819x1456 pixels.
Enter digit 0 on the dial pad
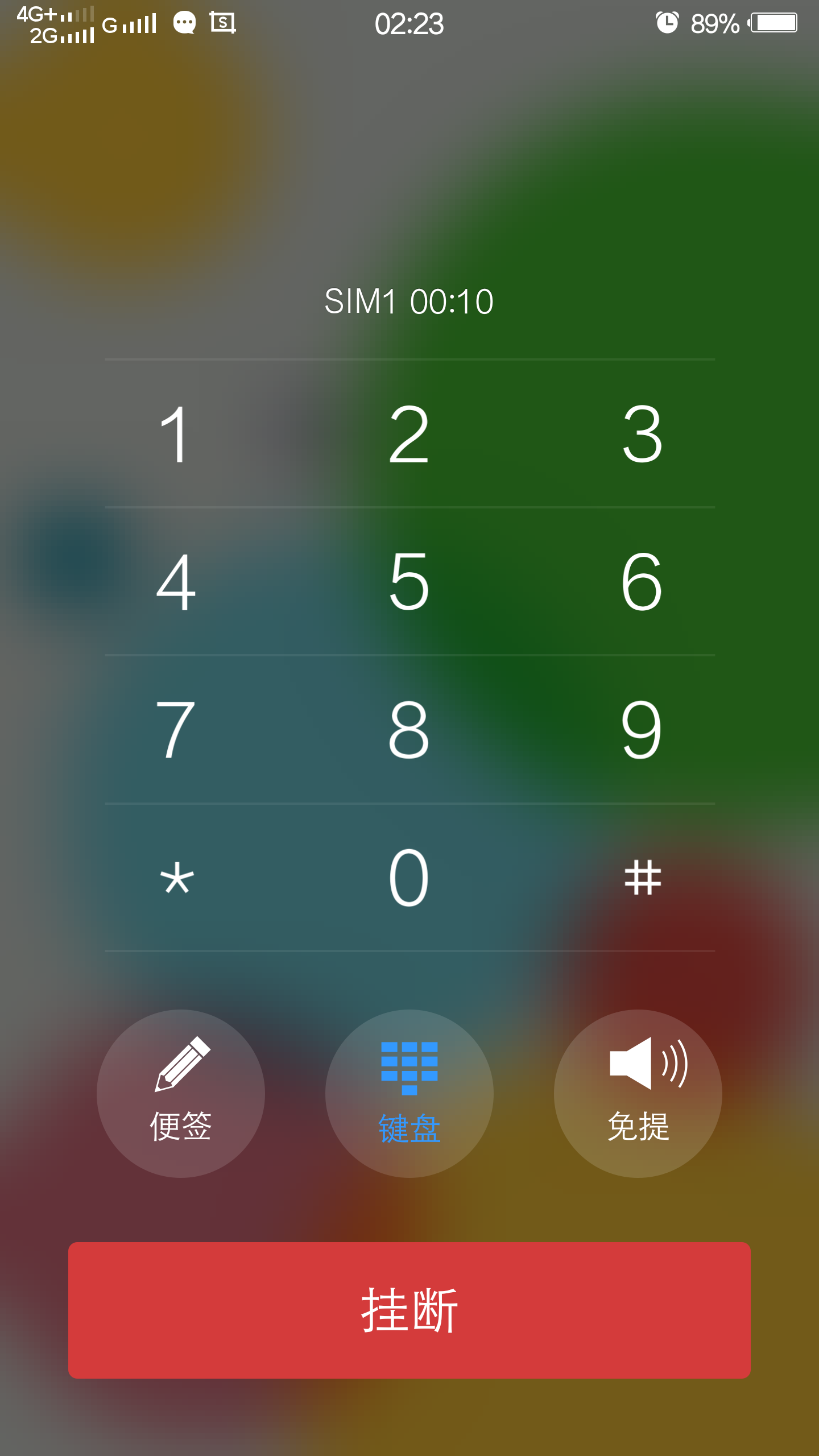pos(408,878)
